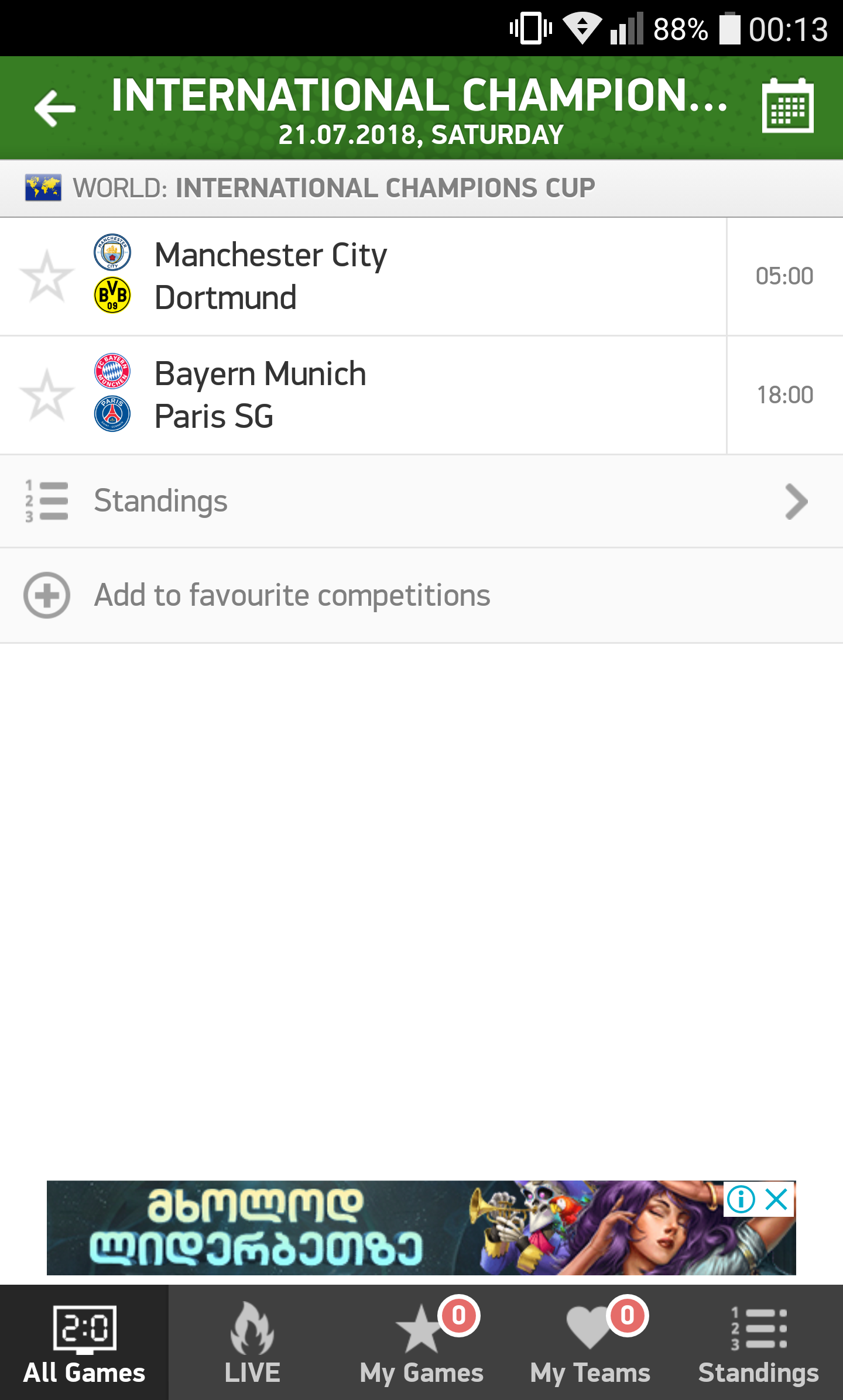
Task: View ad info icon
Action: point(741,1199)
